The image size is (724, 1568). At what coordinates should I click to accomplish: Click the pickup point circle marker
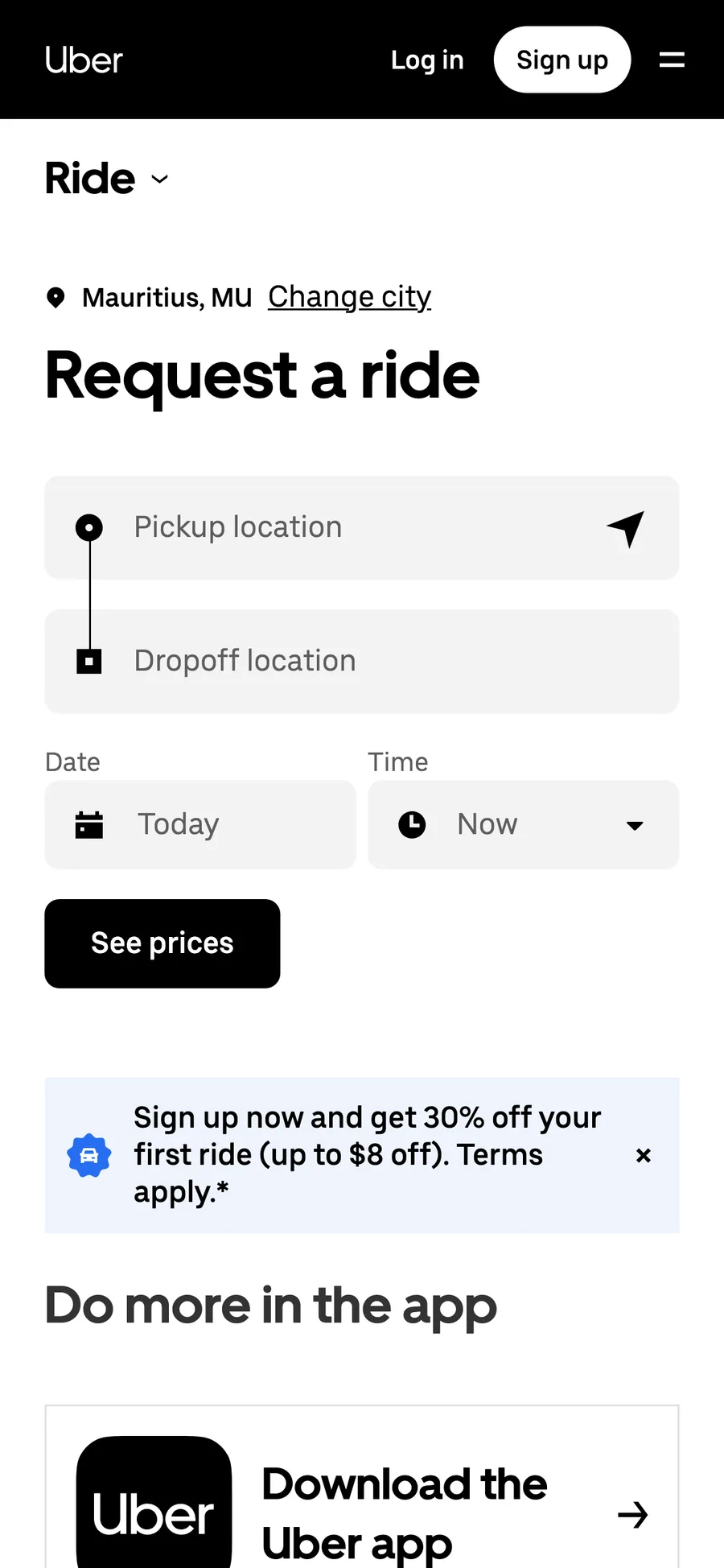click(x=89, y=527)
